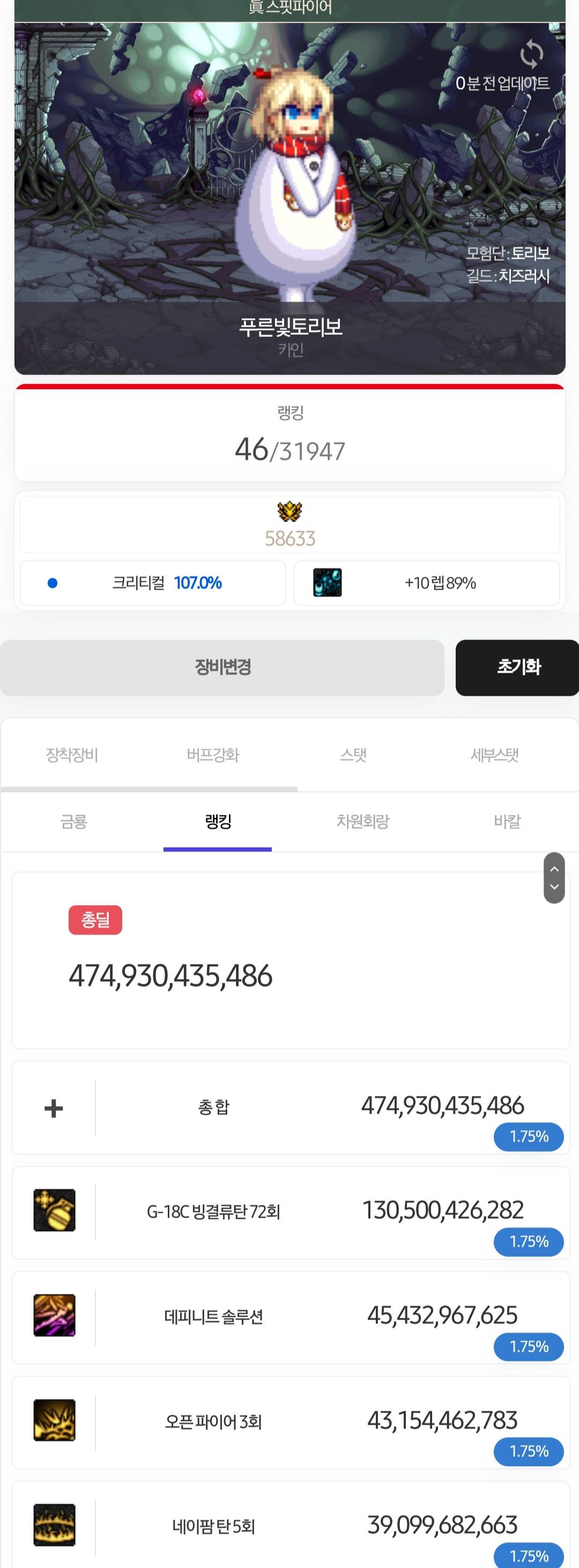Select the 세부스탯 tab
The width and height of the screenshot is (579, 1568).
click(x=494, y=755)
